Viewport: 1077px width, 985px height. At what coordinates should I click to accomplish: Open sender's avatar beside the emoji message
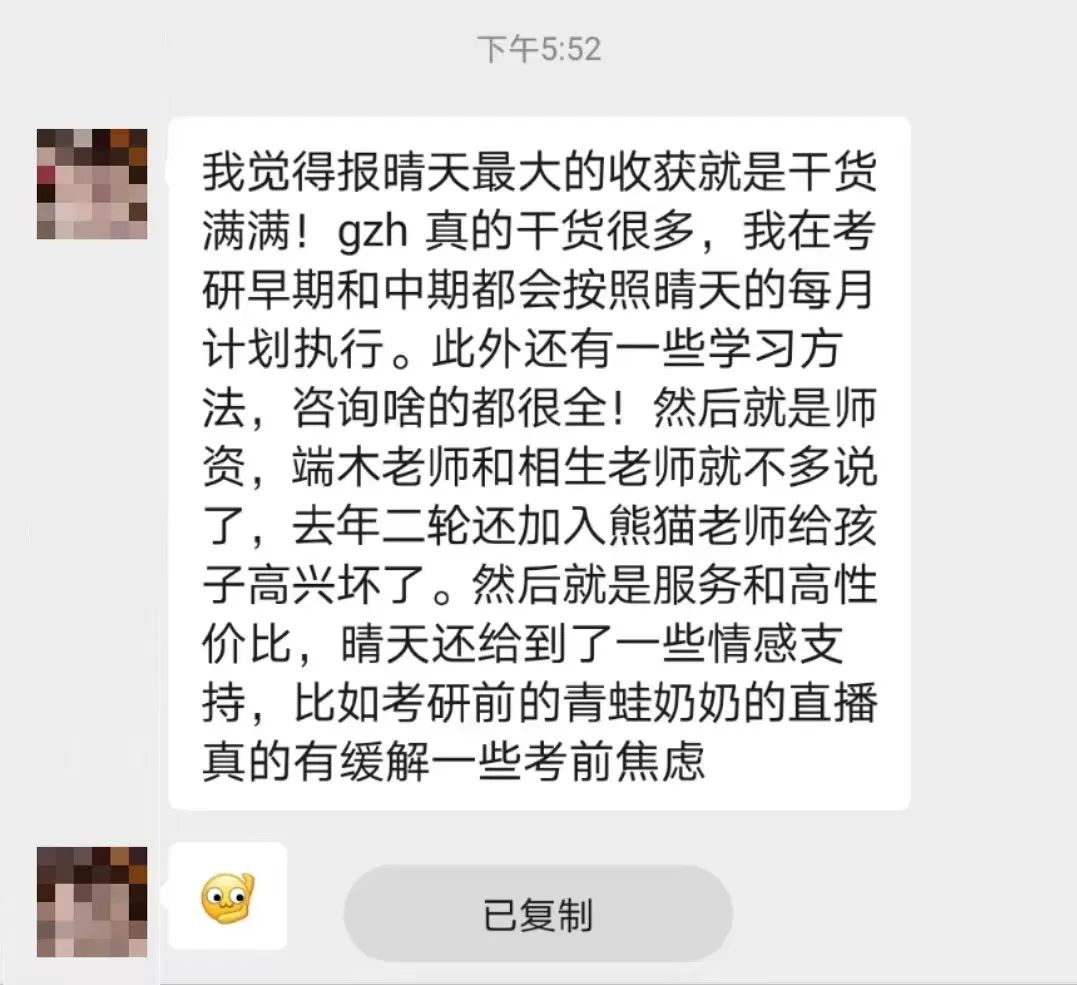92,901
